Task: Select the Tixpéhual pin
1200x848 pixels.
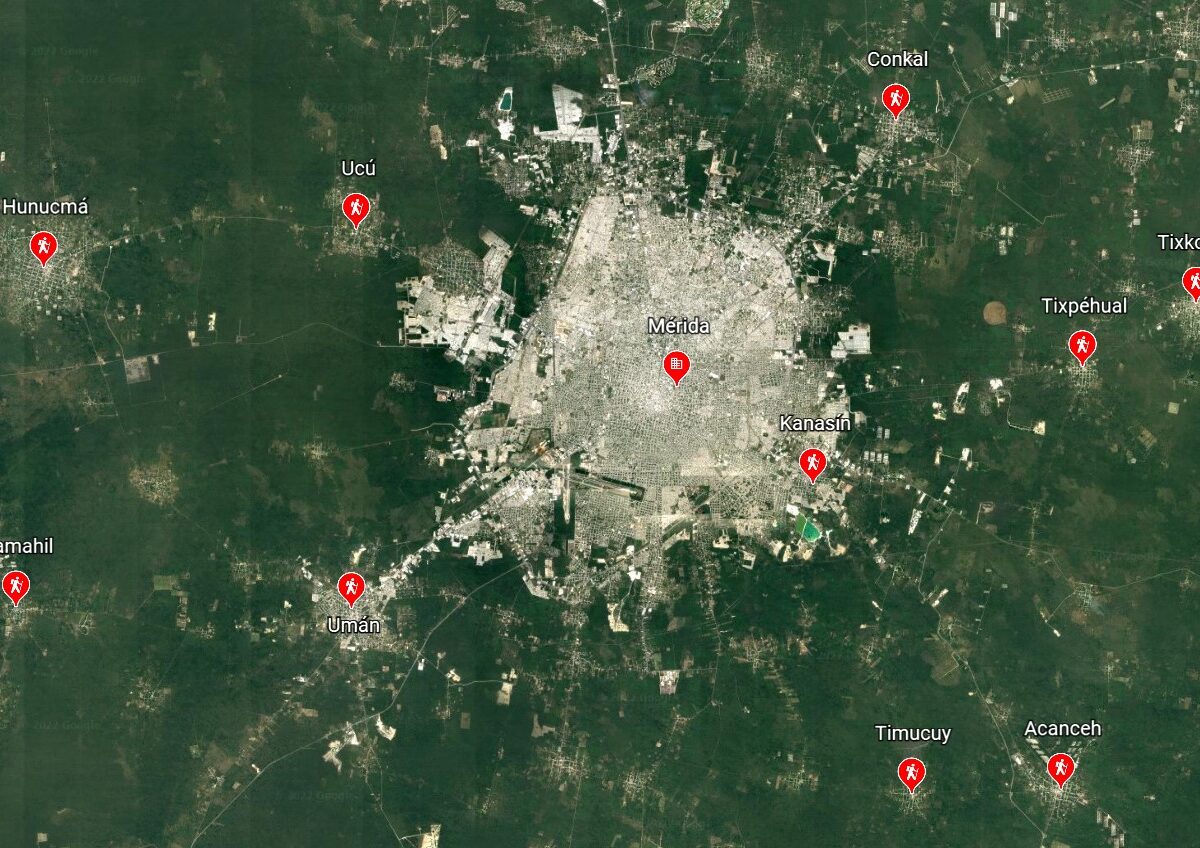Action: click(1081, 345)
